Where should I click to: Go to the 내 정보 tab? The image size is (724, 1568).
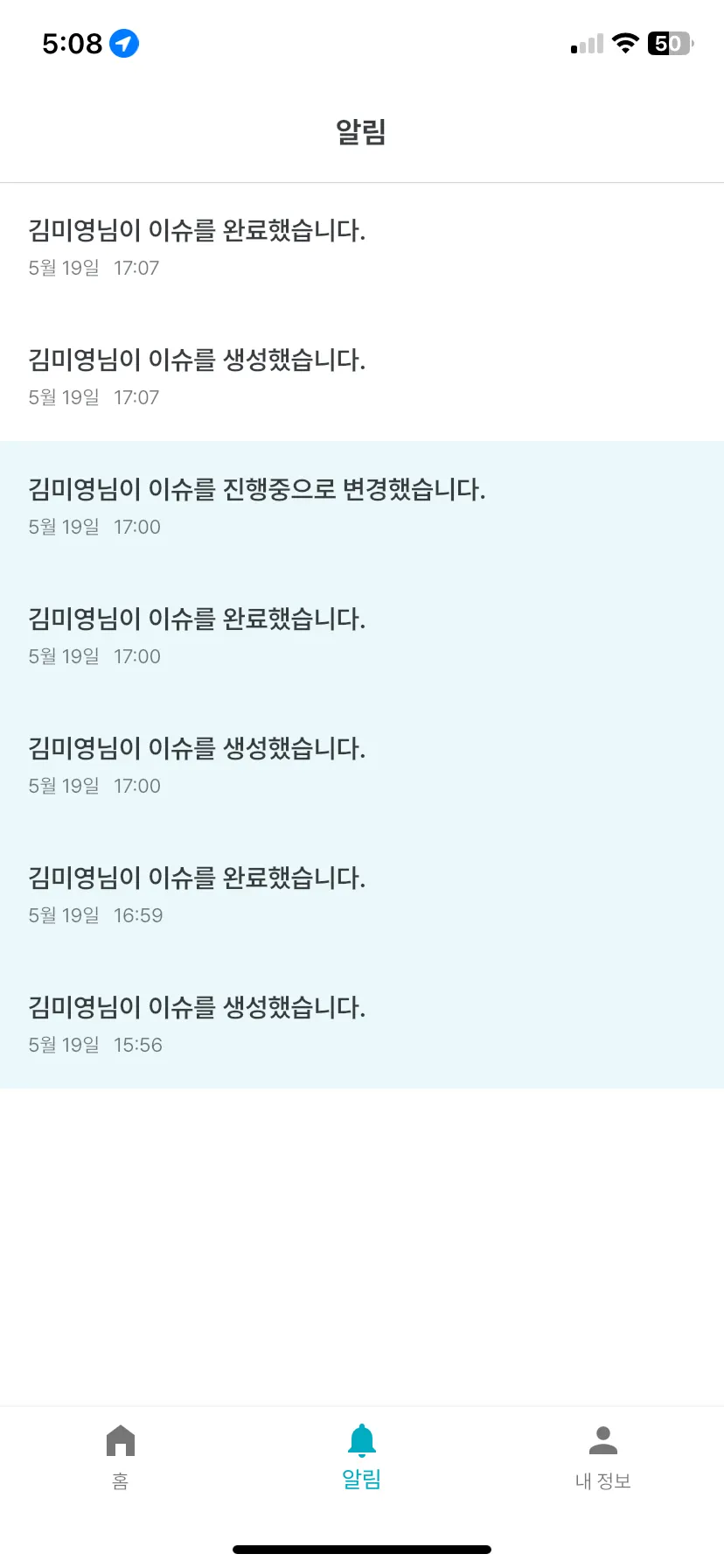(602, 1457)
